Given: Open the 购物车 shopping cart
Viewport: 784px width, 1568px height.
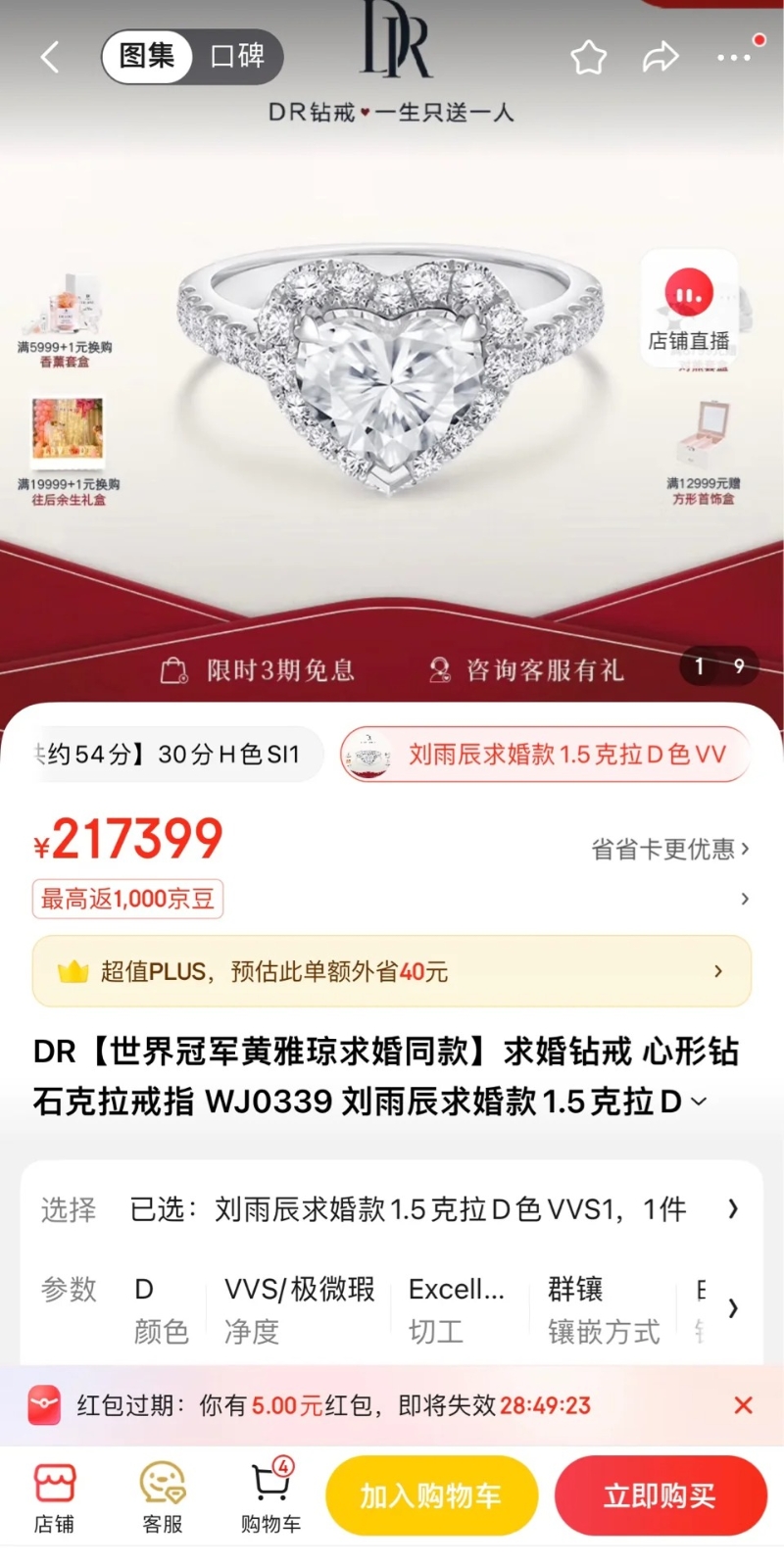Looking at the screenshot, I should pyautogui.click(x=270, y=1496).
